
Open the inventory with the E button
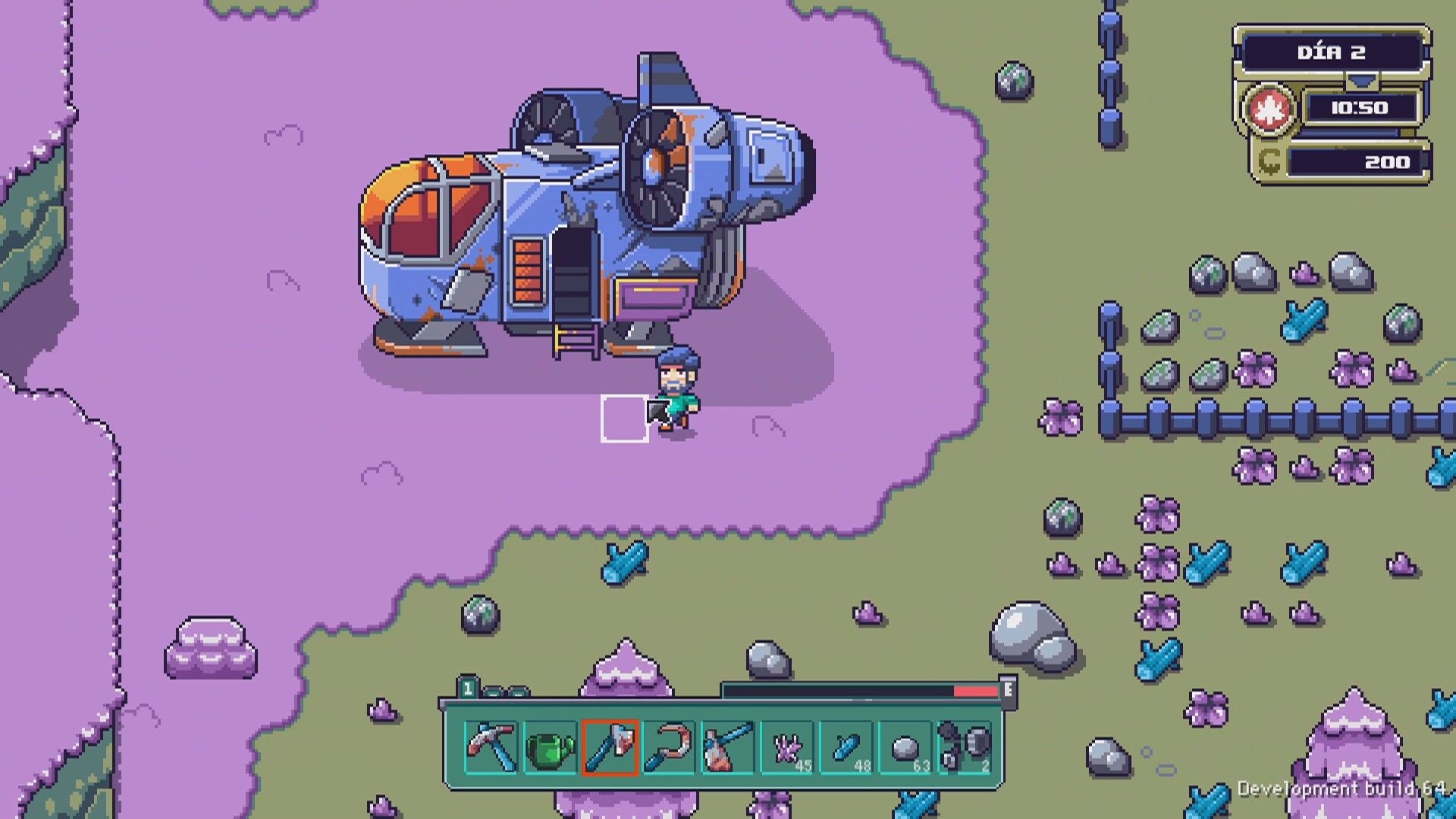click(1008, 689)
